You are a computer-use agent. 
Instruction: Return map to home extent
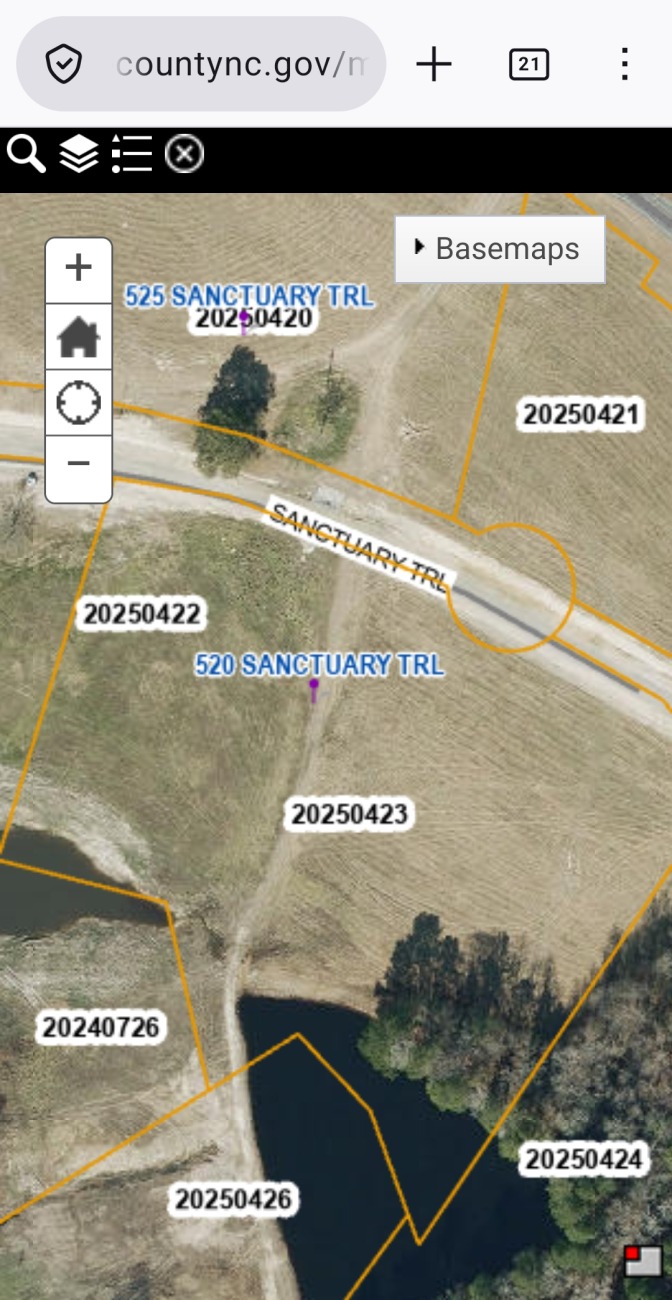pyautogui.click(x=78, y=337)
